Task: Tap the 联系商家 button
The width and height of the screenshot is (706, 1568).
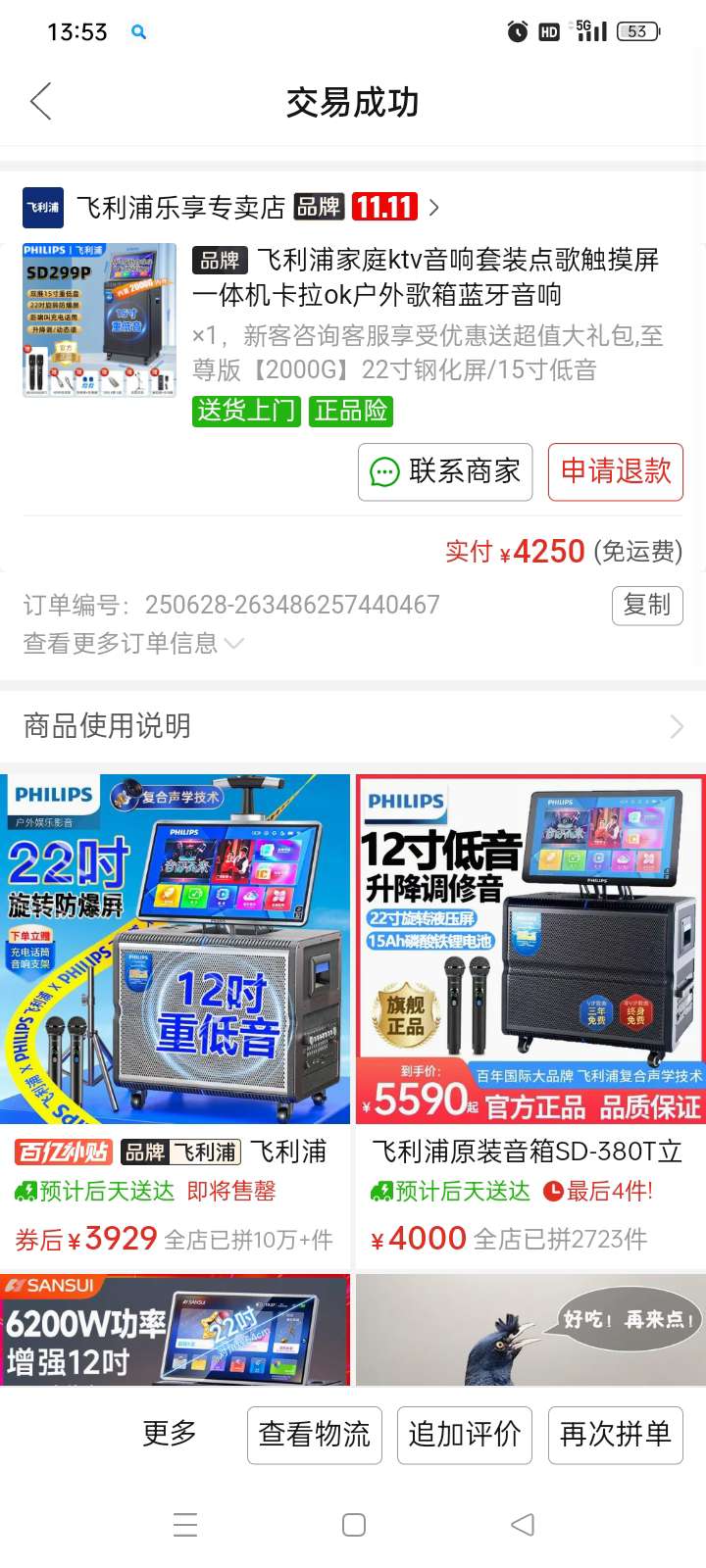Action: point(445,471)
